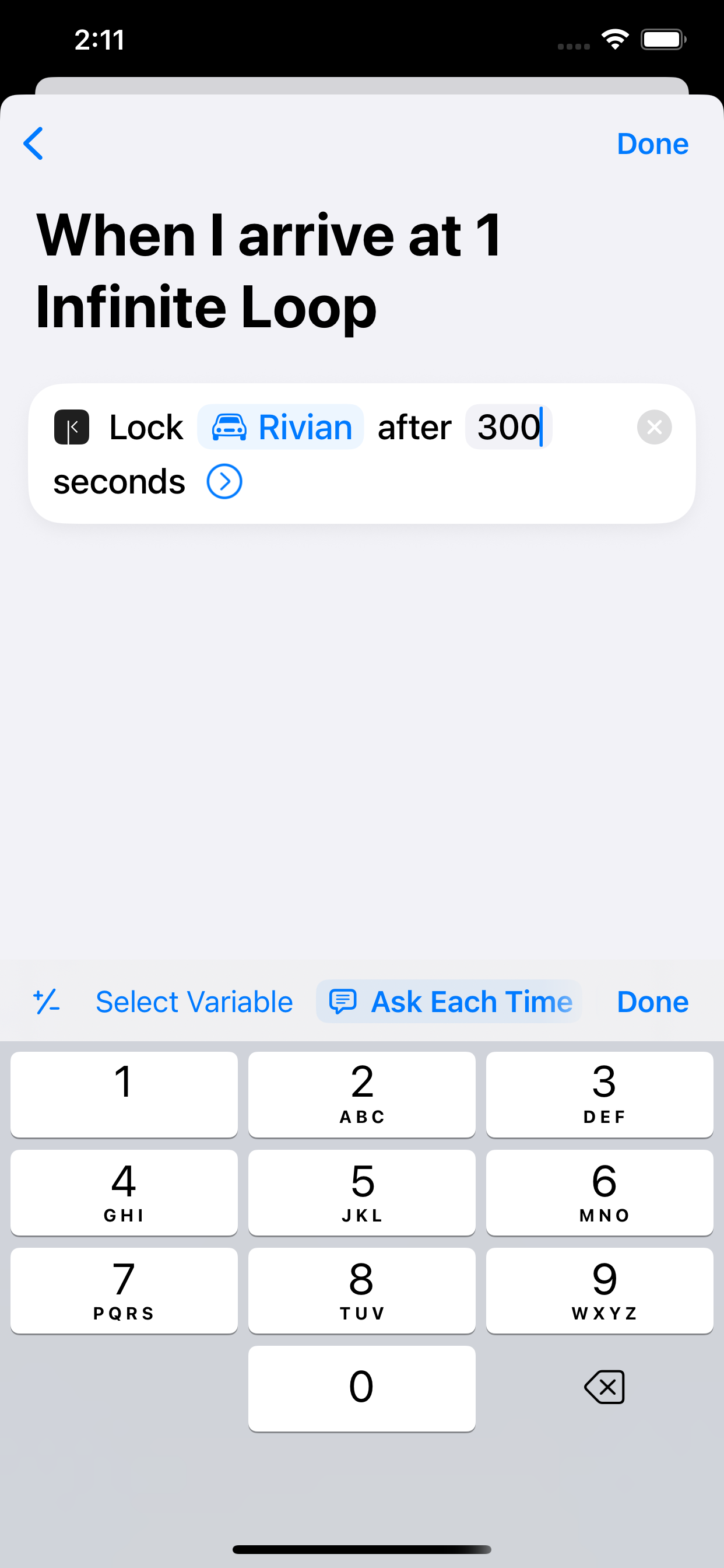The image size is (724, 1568).
Task: Enter digit 3 on the keypad
Action: point(599,1094)
